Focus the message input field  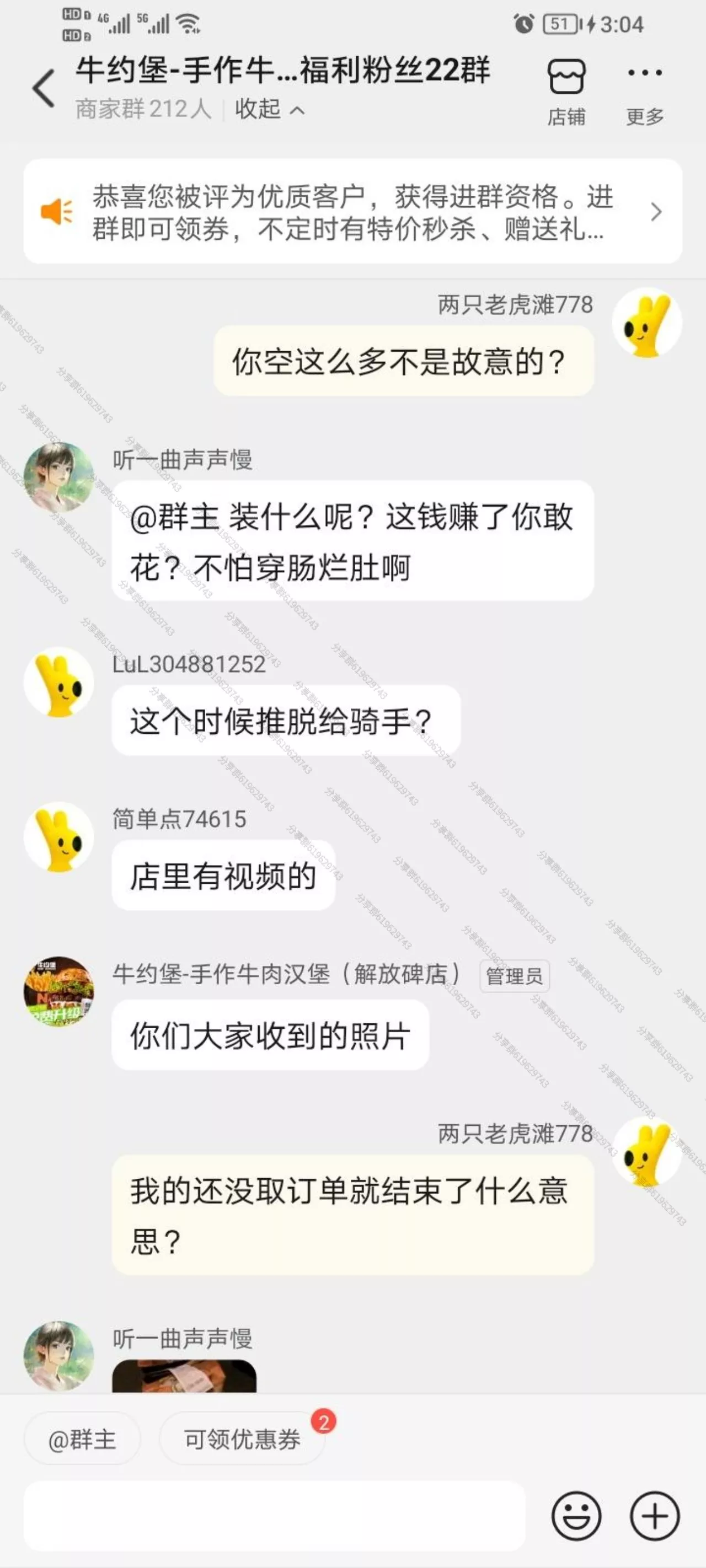pos(274,1516)
